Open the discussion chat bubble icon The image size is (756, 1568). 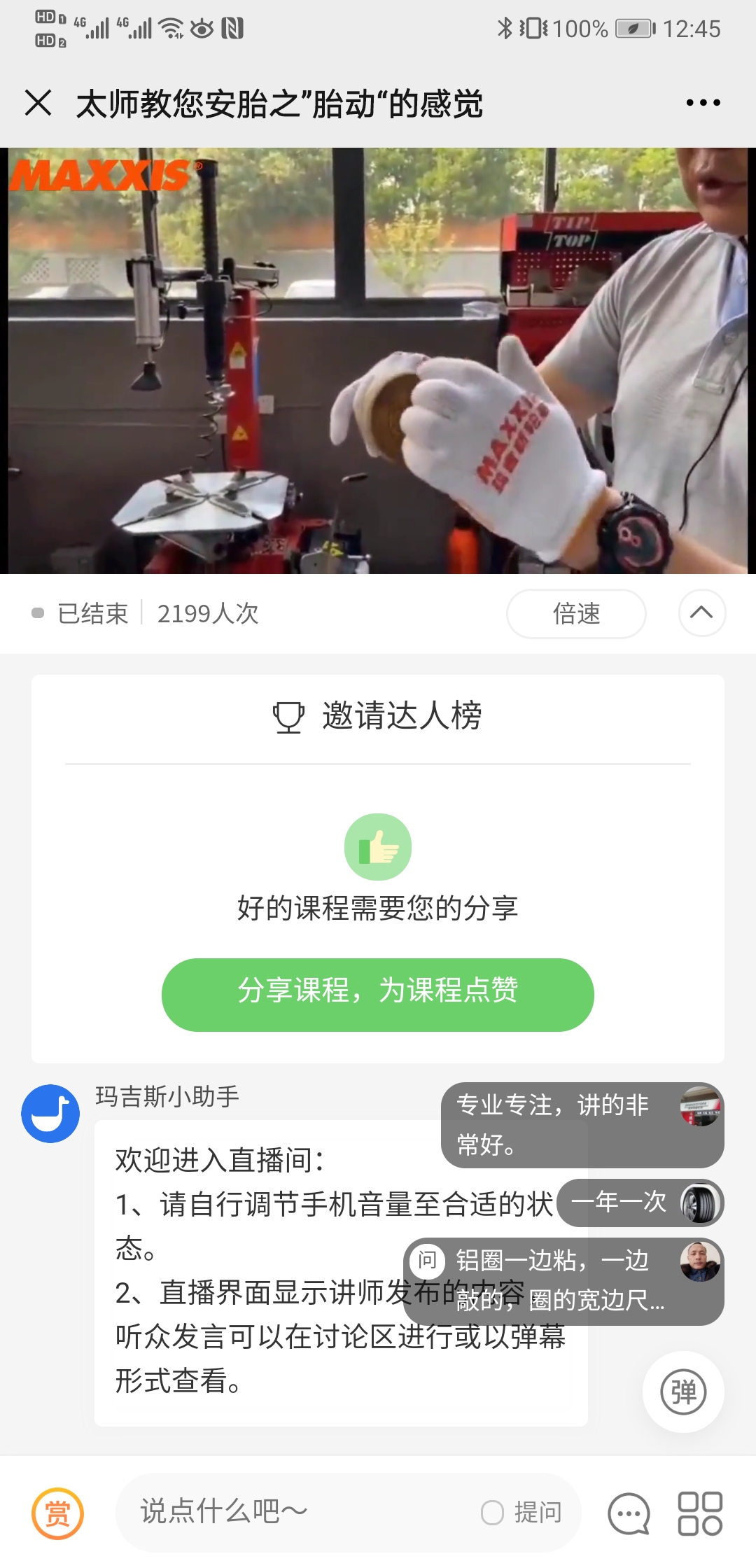click(x=629, y=1513)
